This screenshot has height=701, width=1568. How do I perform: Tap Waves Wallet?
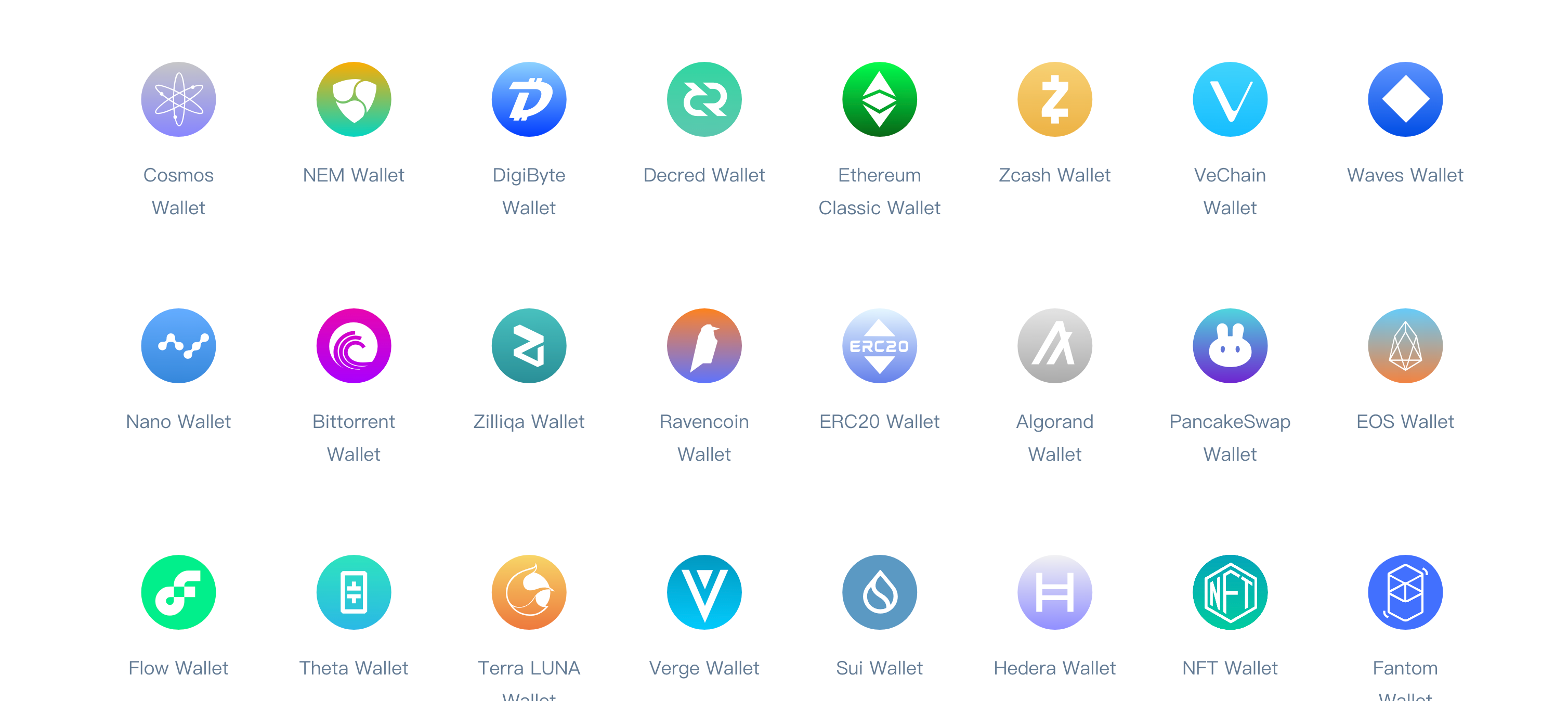tap(1405, 100)
